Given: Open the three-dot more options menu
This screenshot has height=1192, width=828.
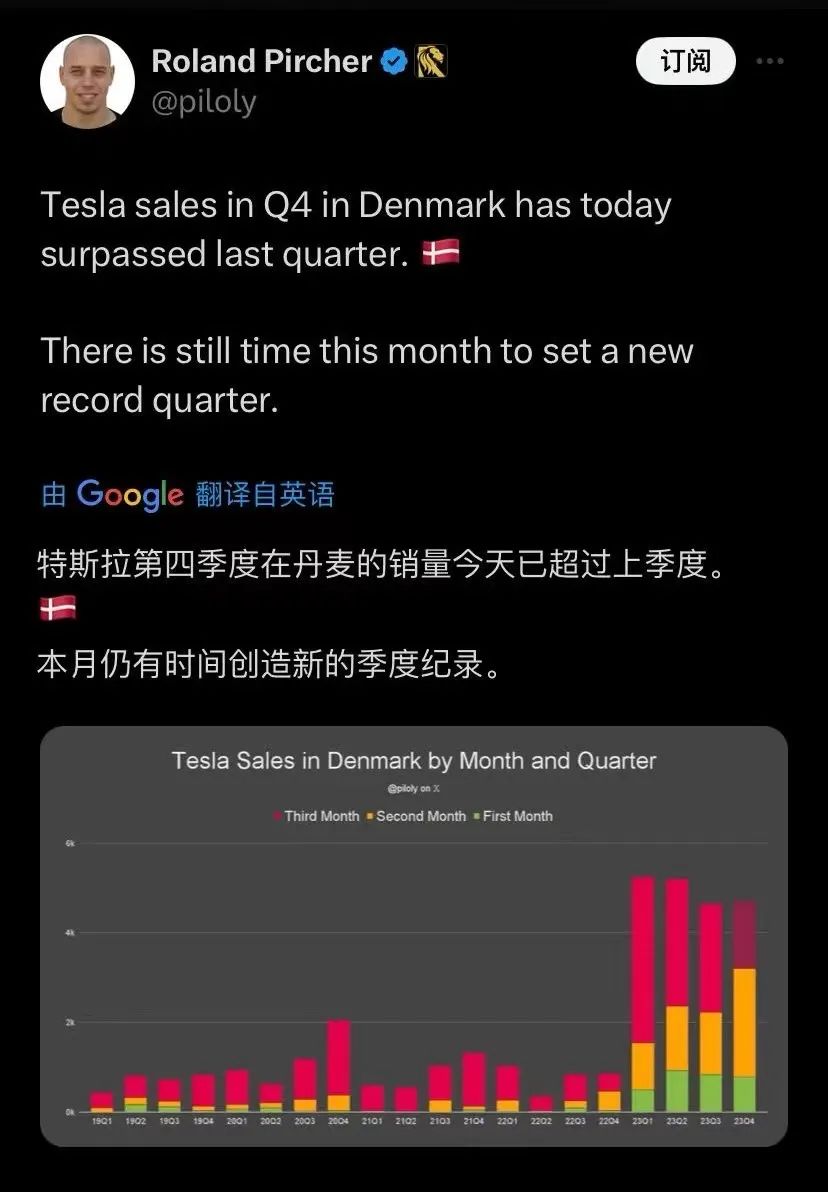Looking at the screenshot, I should pyautogui.click(x=768, y=62).
